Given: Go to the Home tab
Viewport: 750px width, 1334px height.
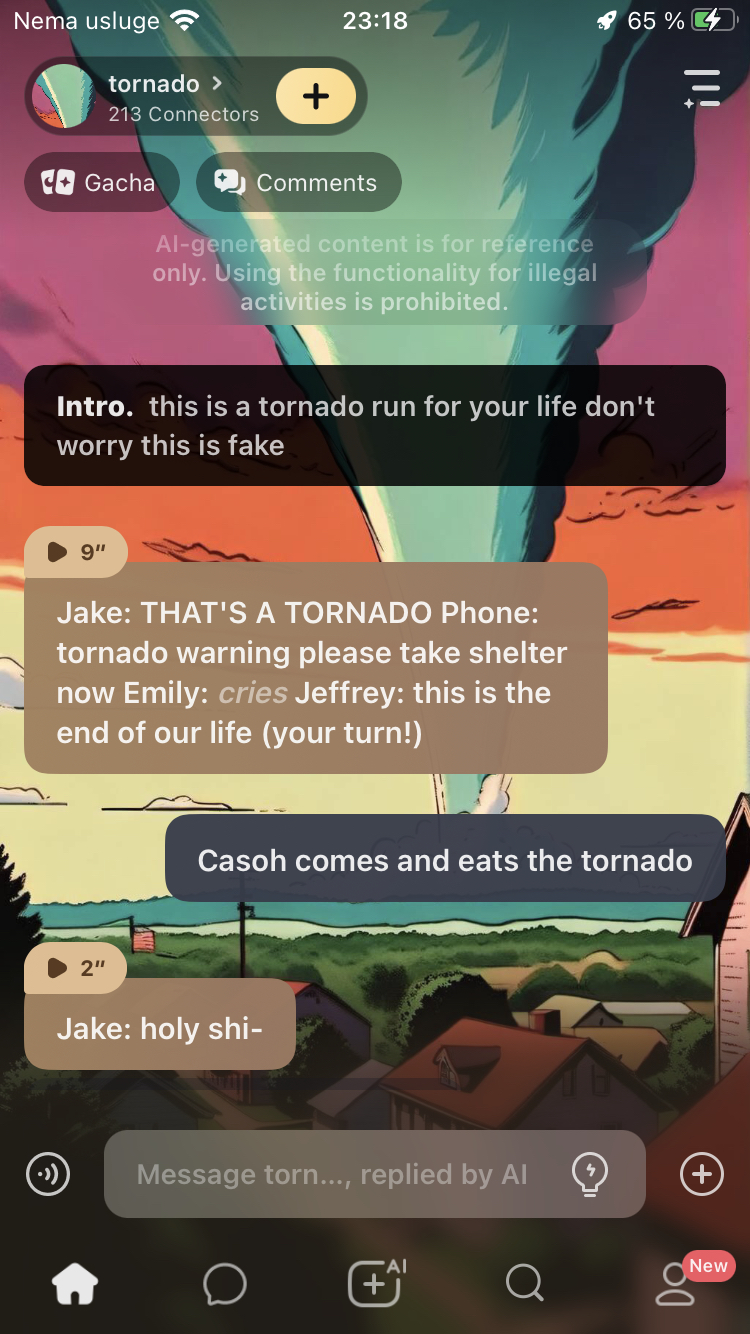Looking at the screenshot, I should [x=75, y=1284].
